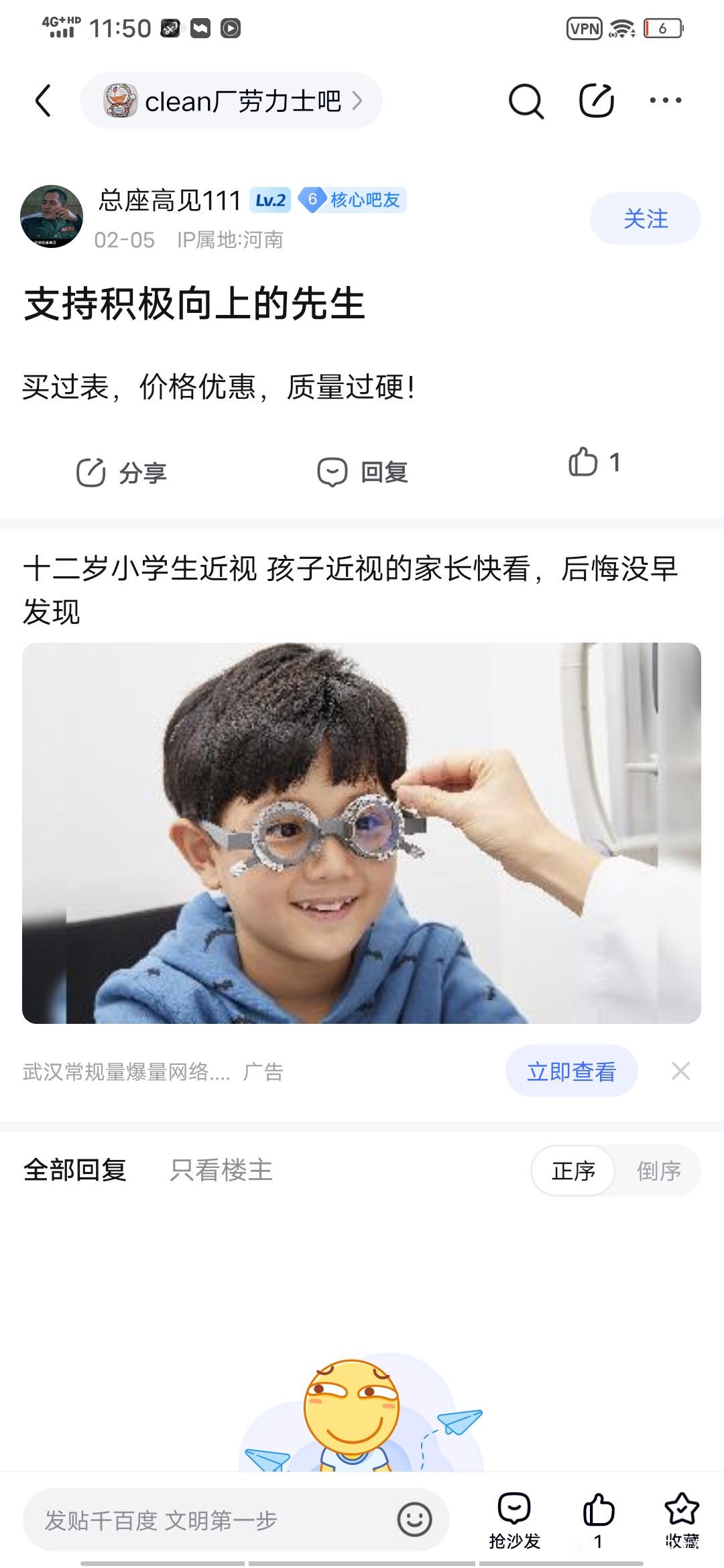The image size is (724, 1568).
Task: Like the post below the text
Action: [x=594, y=463]
